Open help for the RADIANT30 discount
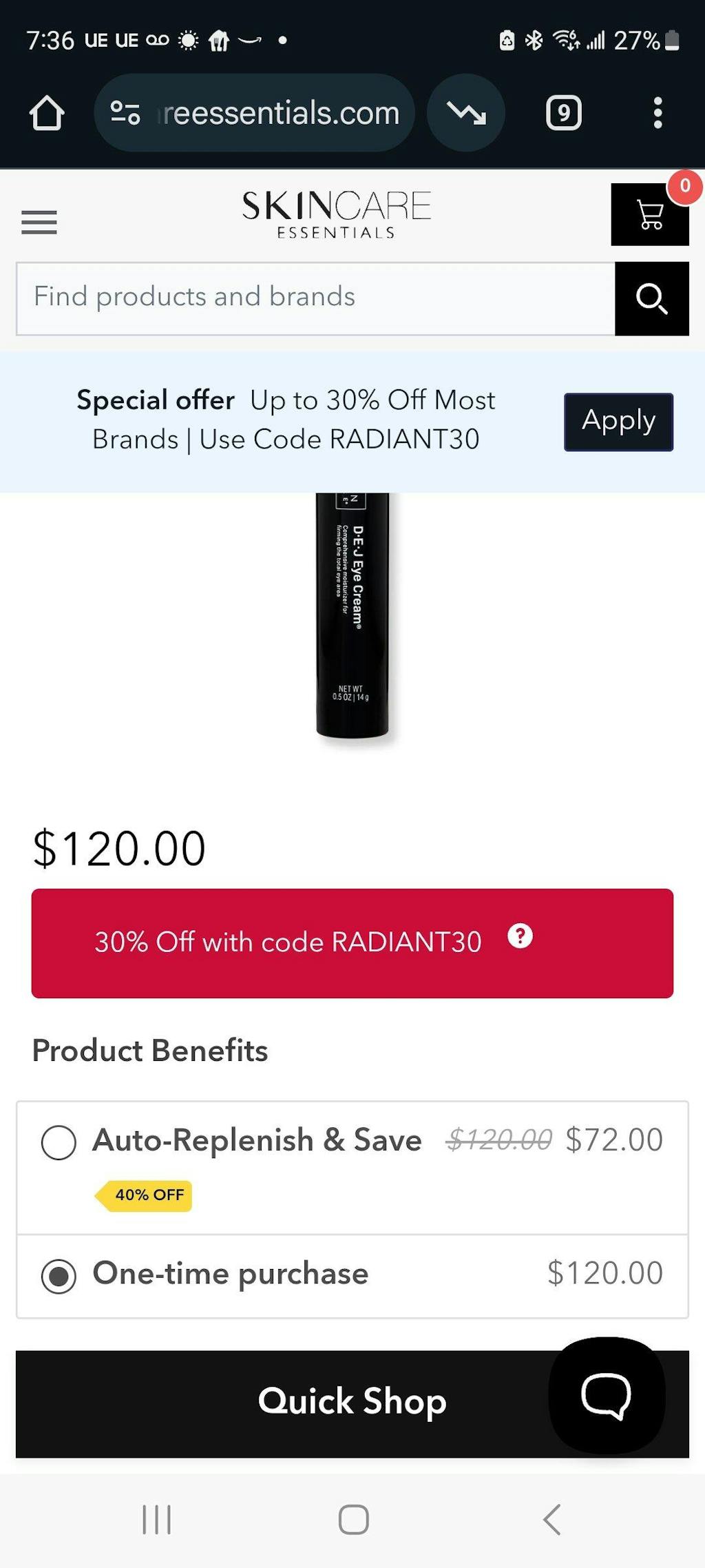The width and height of the screenshot is (705, 1568). click(x=520, y=936)
